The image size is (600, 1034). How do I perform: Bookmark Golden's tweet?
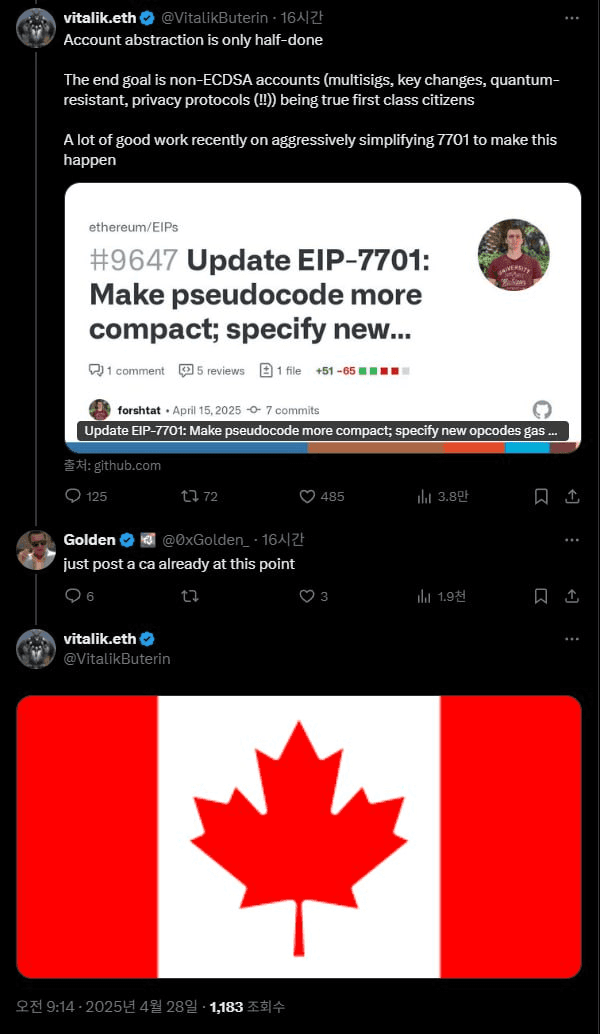(541, 596)
